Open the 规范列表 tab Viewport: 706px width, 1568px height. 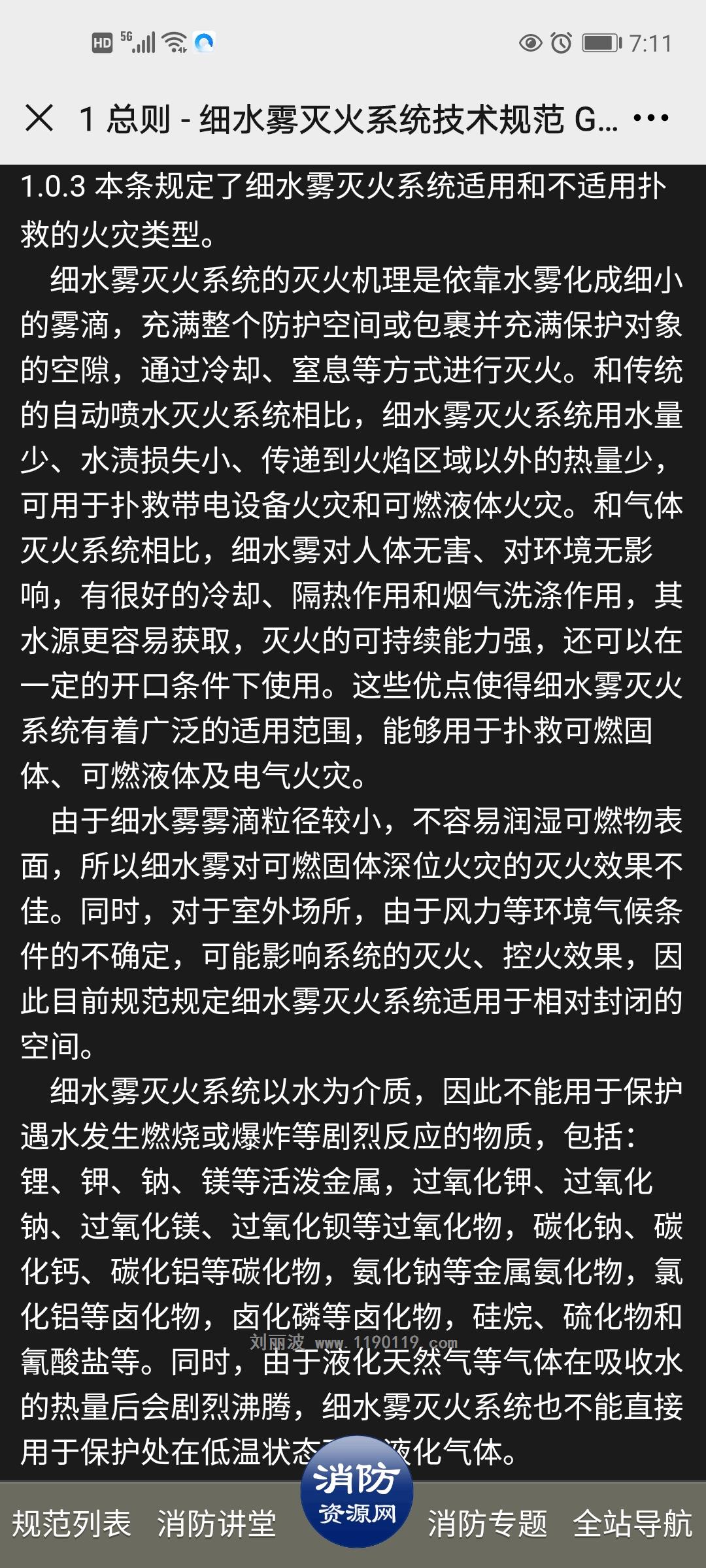coord(71,1524)
